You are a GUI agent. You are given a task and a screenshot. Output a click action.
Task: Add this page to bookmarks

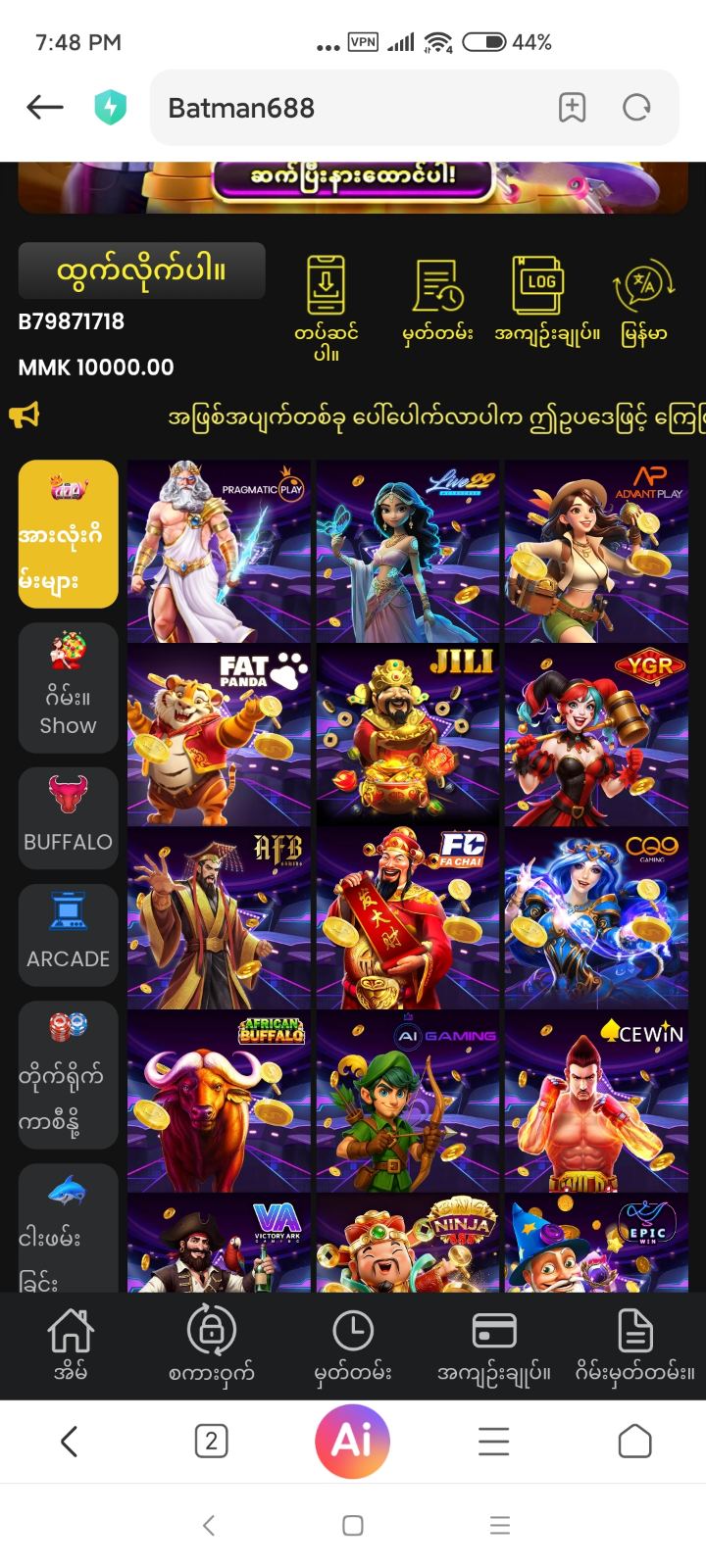572,108
